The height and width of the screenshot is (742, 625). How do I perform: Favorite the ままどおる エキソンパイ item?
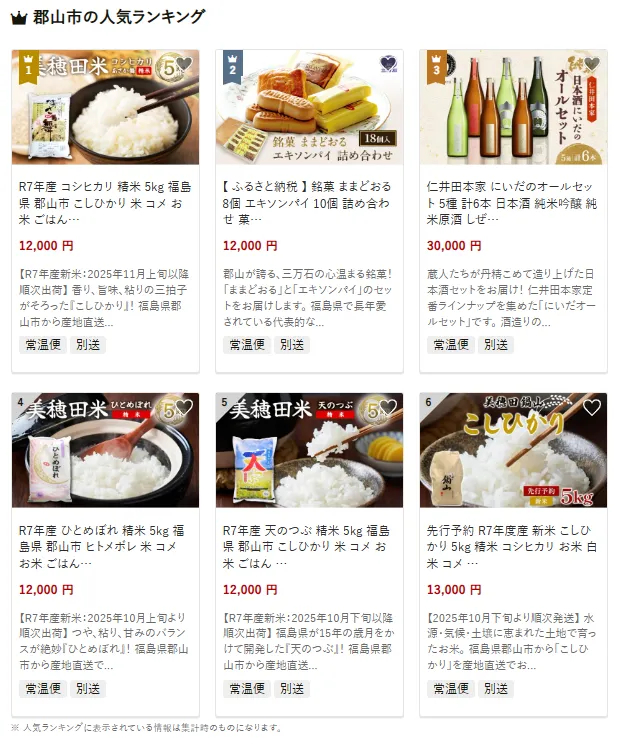(x=387, y=66)
